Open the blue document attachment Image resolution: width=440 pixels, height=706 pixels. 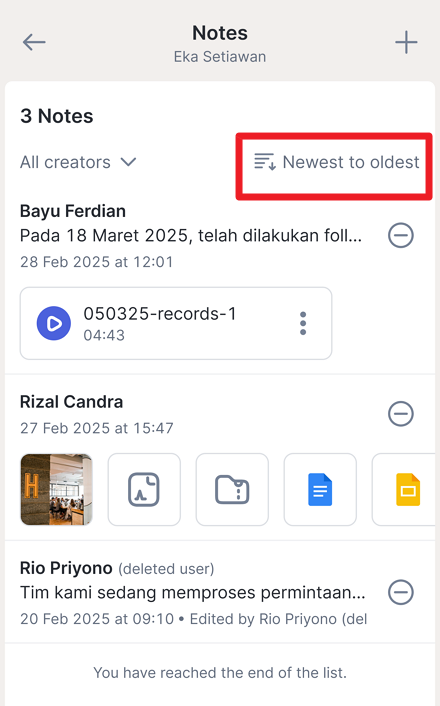click(x=320, y=489)
